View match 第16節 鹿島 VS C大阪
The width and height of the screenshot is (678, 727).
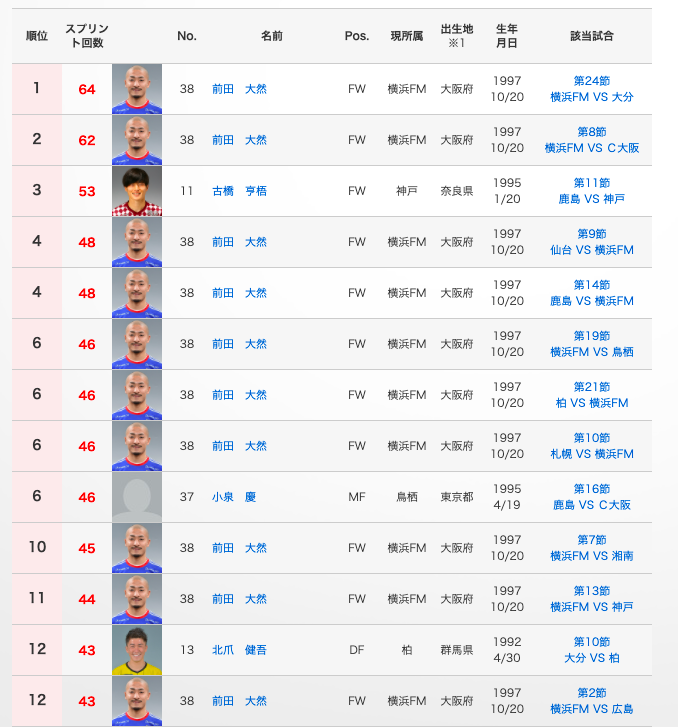(592, 497)
